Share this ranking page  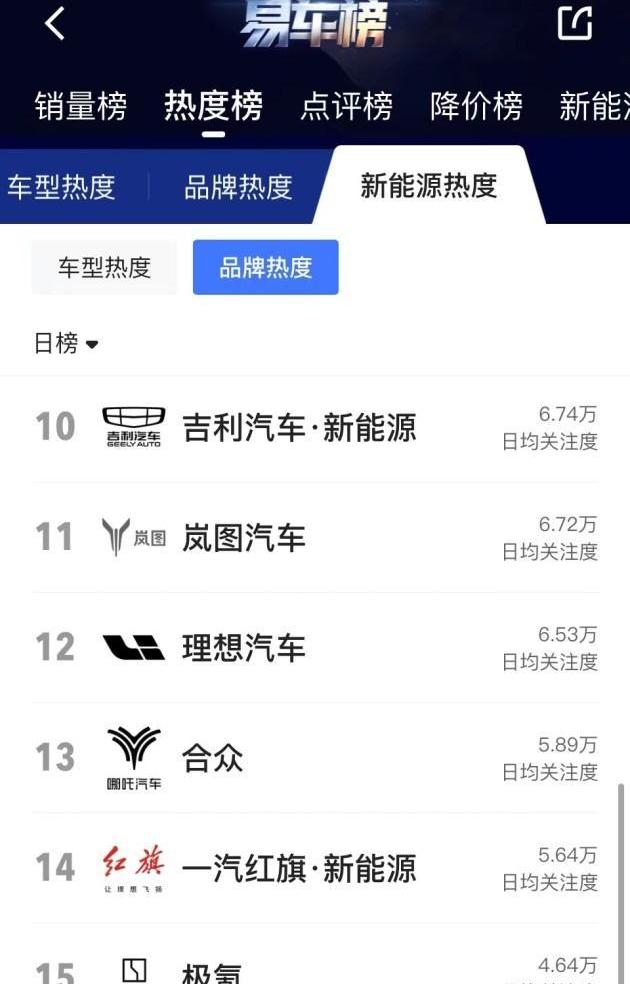coord(574,24)
